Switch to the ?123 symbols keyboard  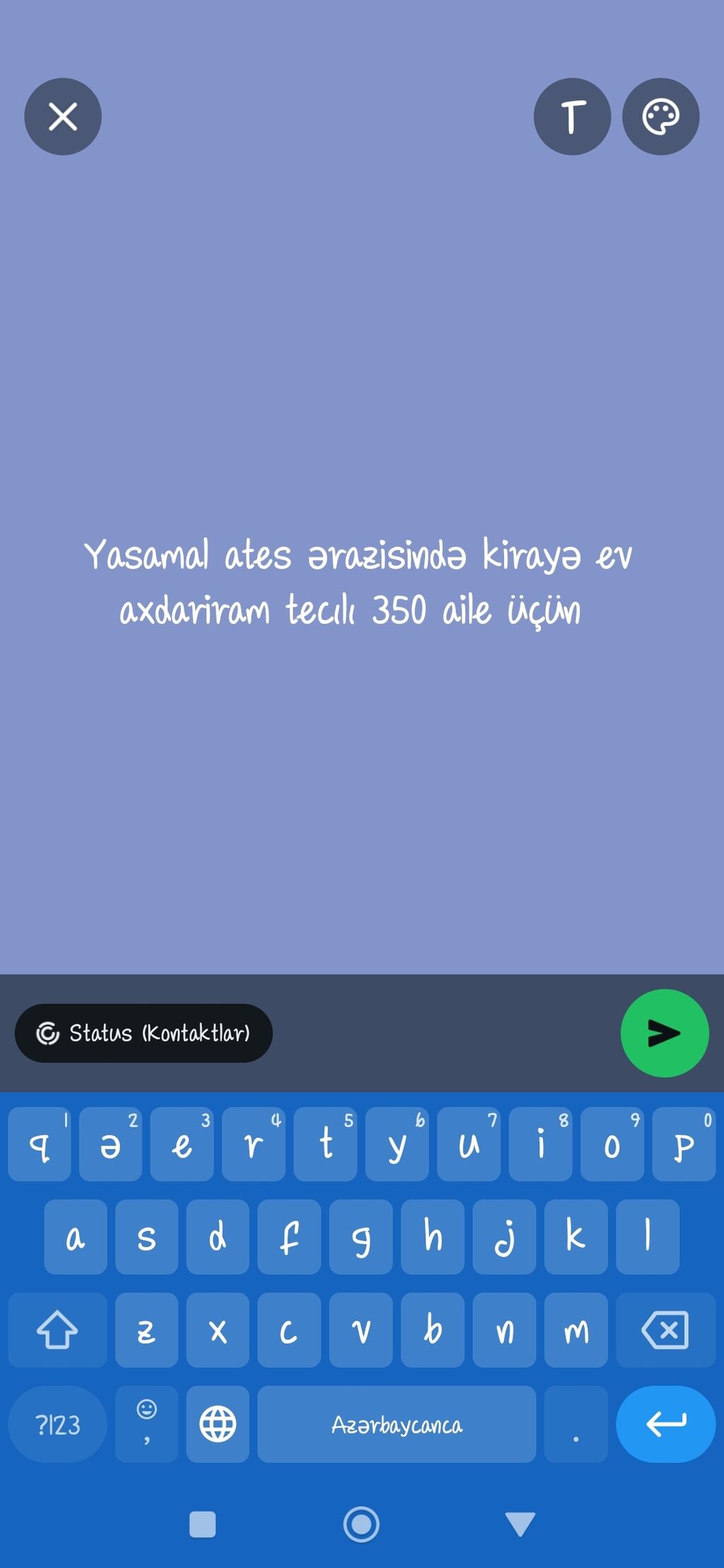57,1425
